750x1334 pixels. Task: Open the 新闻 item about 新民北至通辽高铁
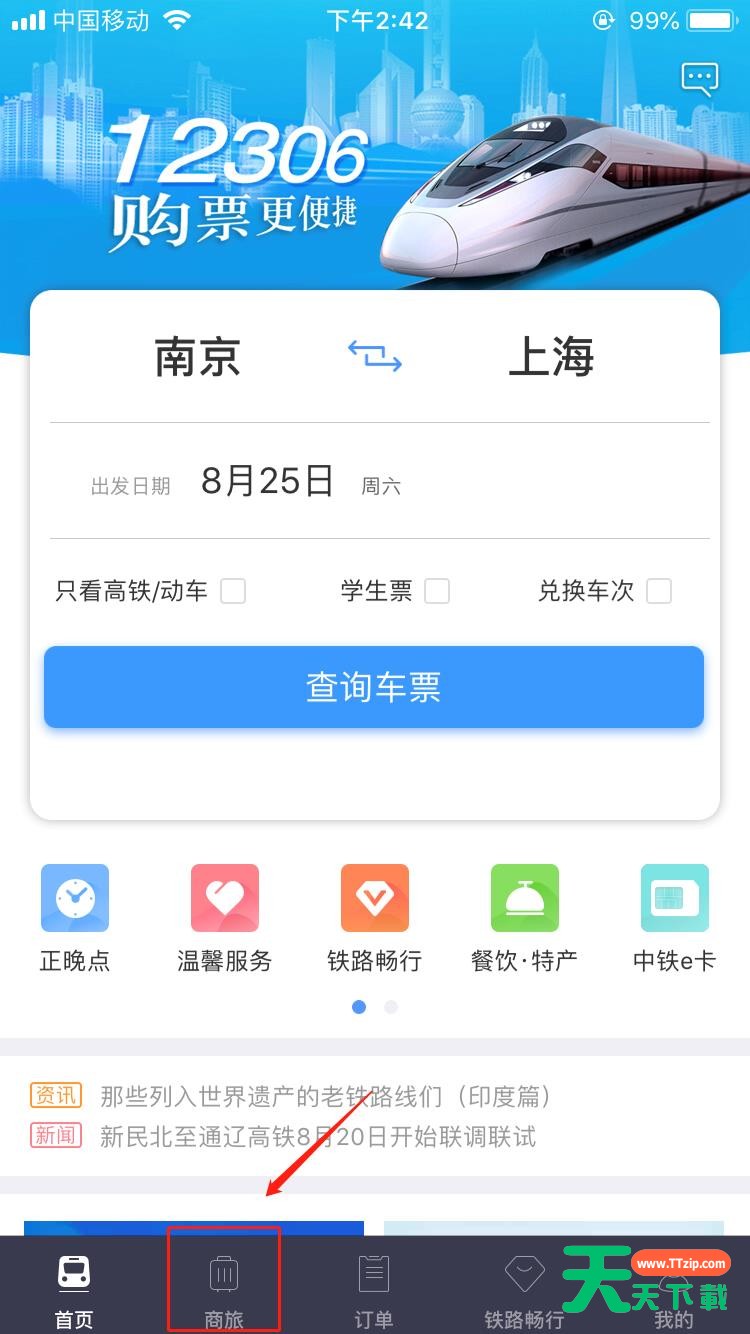(x=318, y=1136)
